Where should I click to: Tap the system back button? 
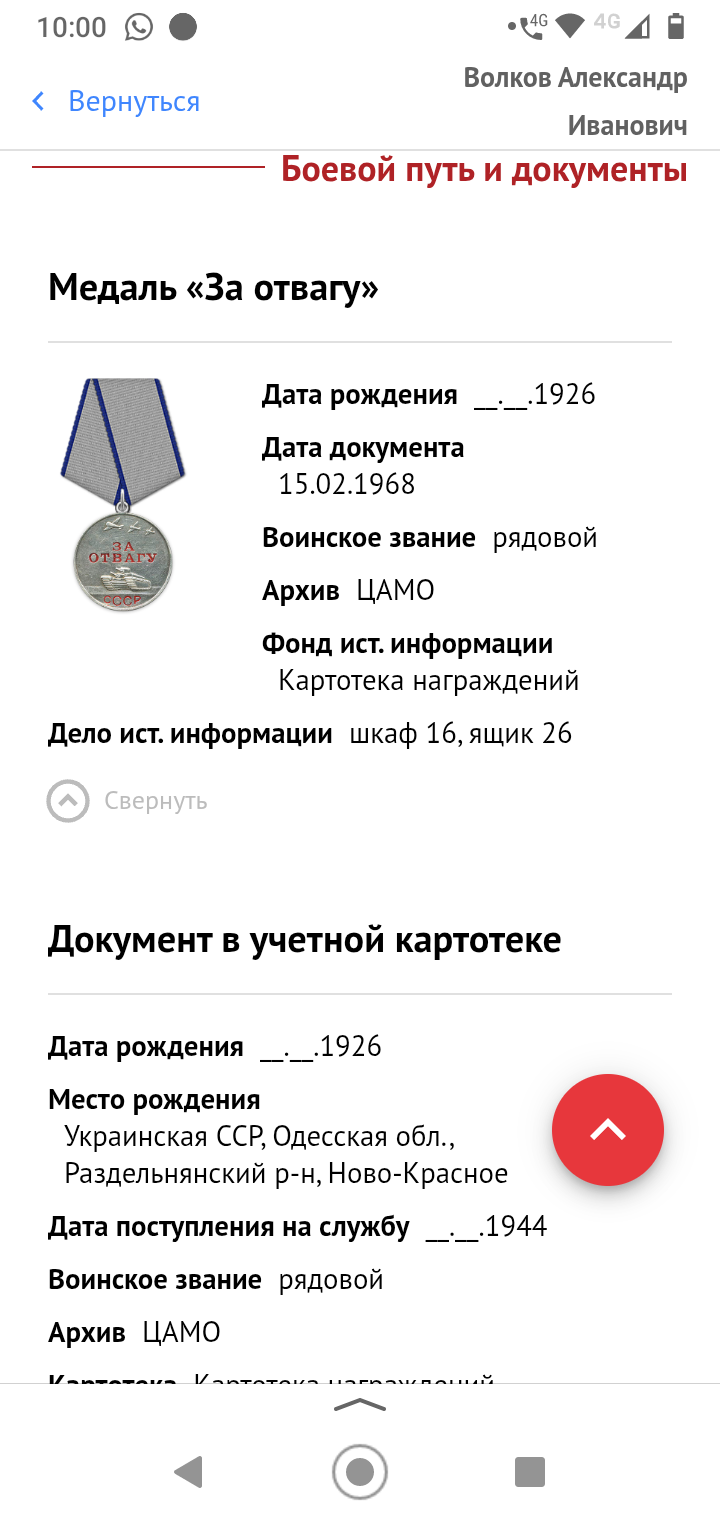tap(188, 1471)
